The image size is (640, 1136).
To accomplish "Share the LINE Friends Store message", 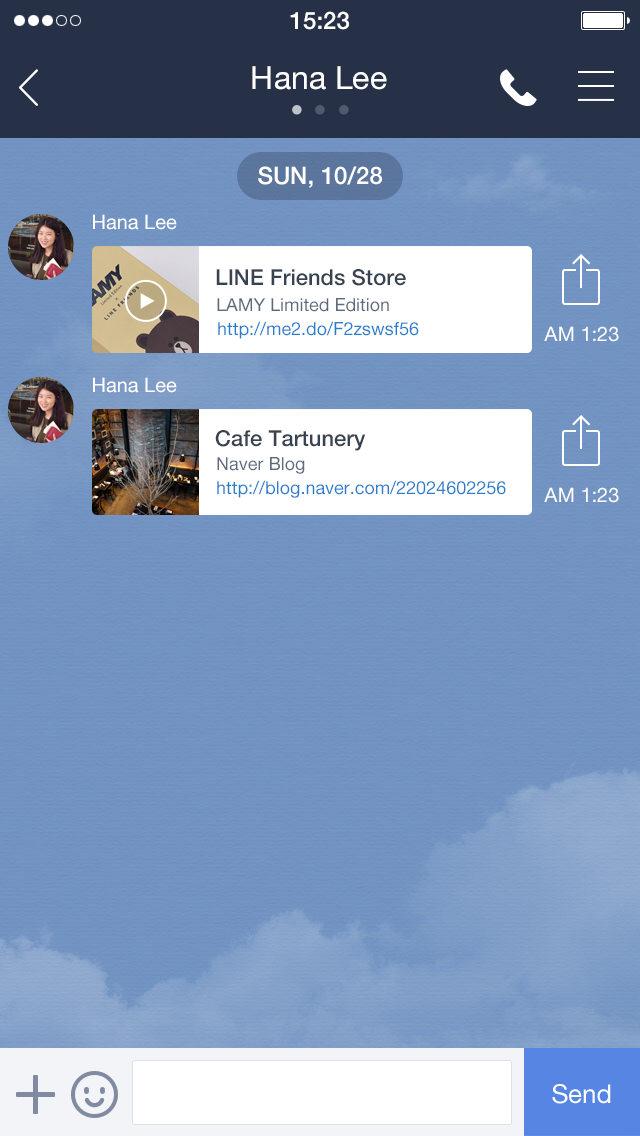I will [x=581, y=280].
